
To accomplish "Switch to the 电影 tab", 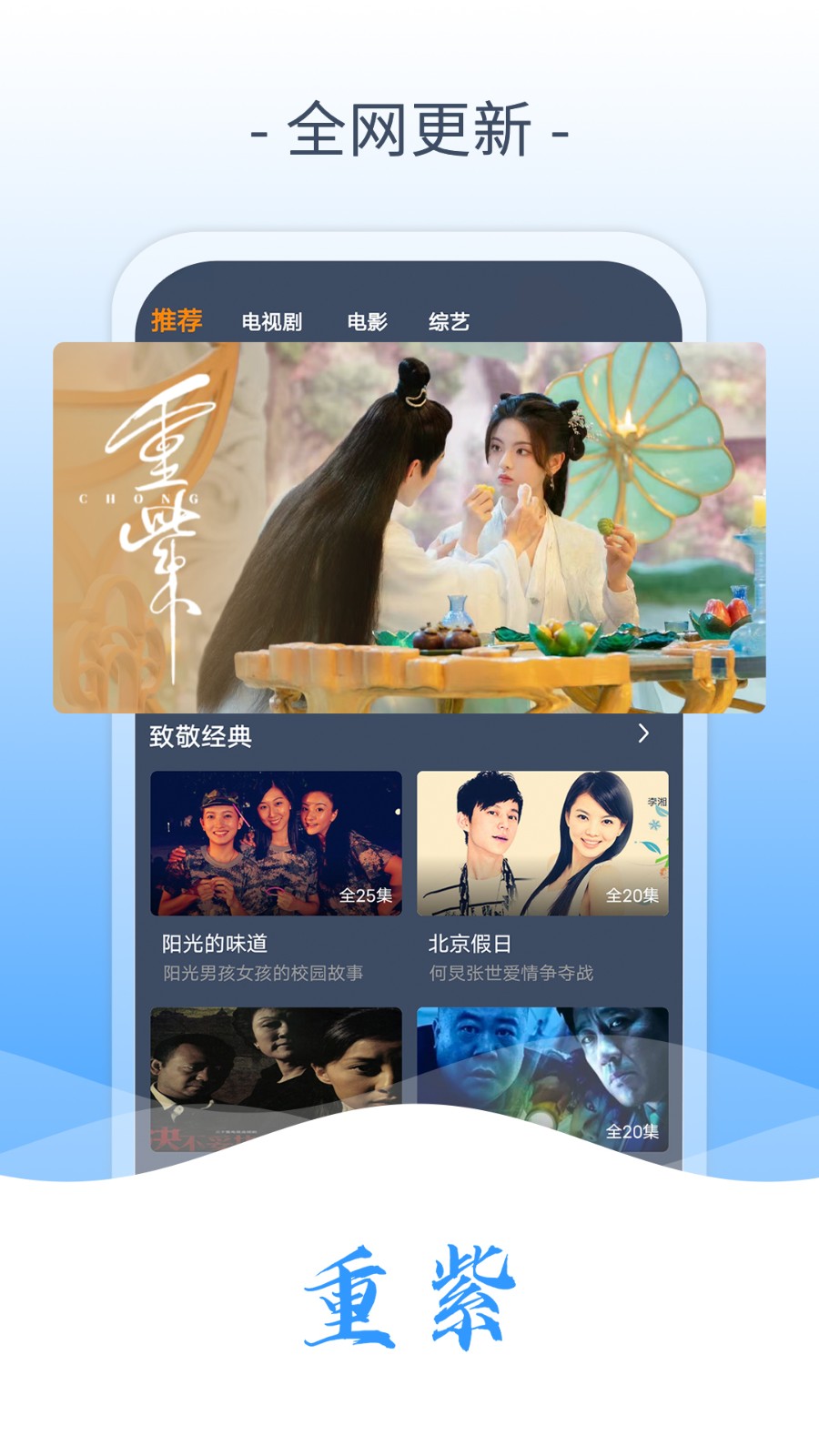I will [x=368, y=319].
